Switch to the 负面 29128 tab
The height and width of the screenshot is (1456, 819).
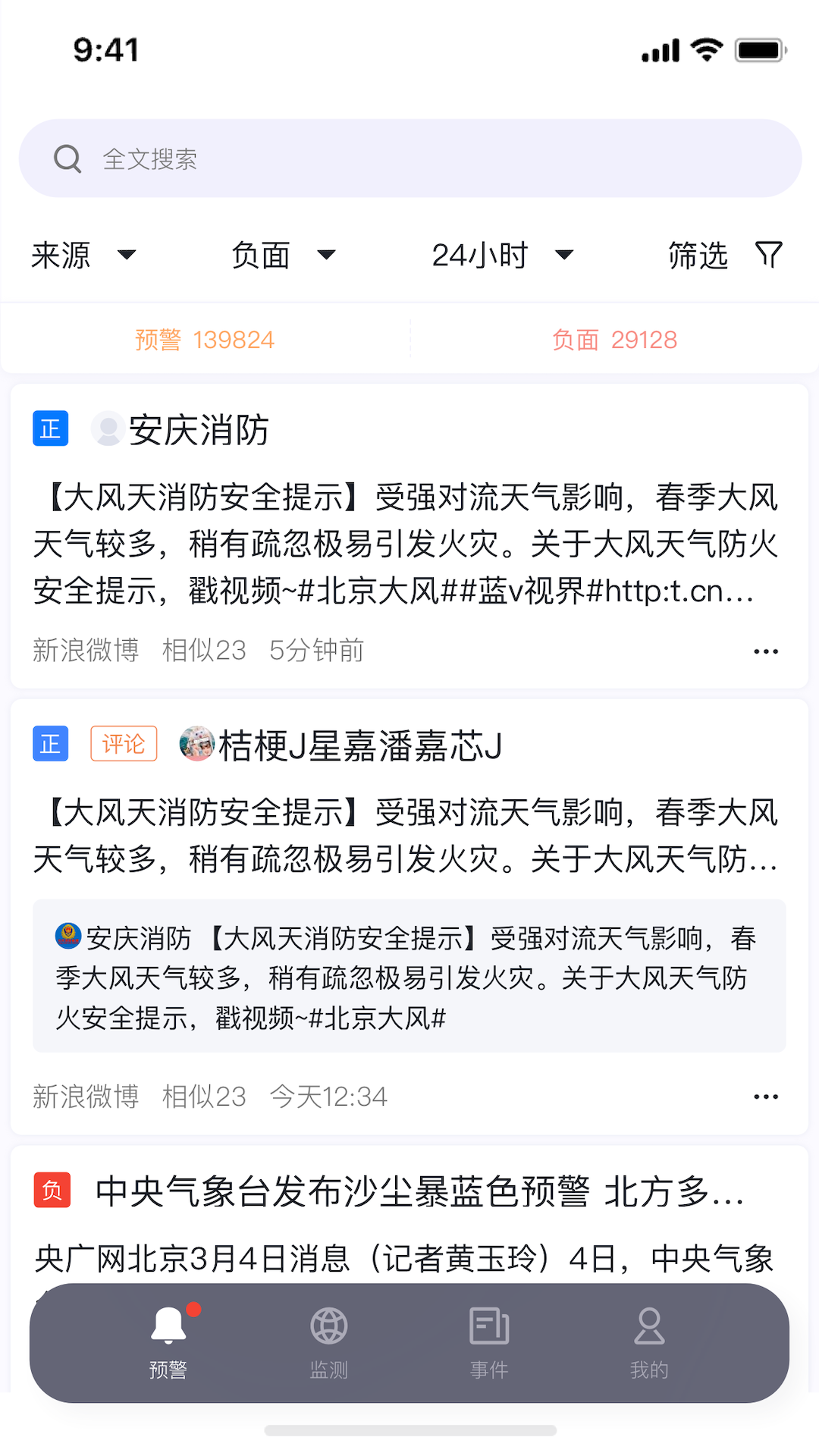click(614, 340)
